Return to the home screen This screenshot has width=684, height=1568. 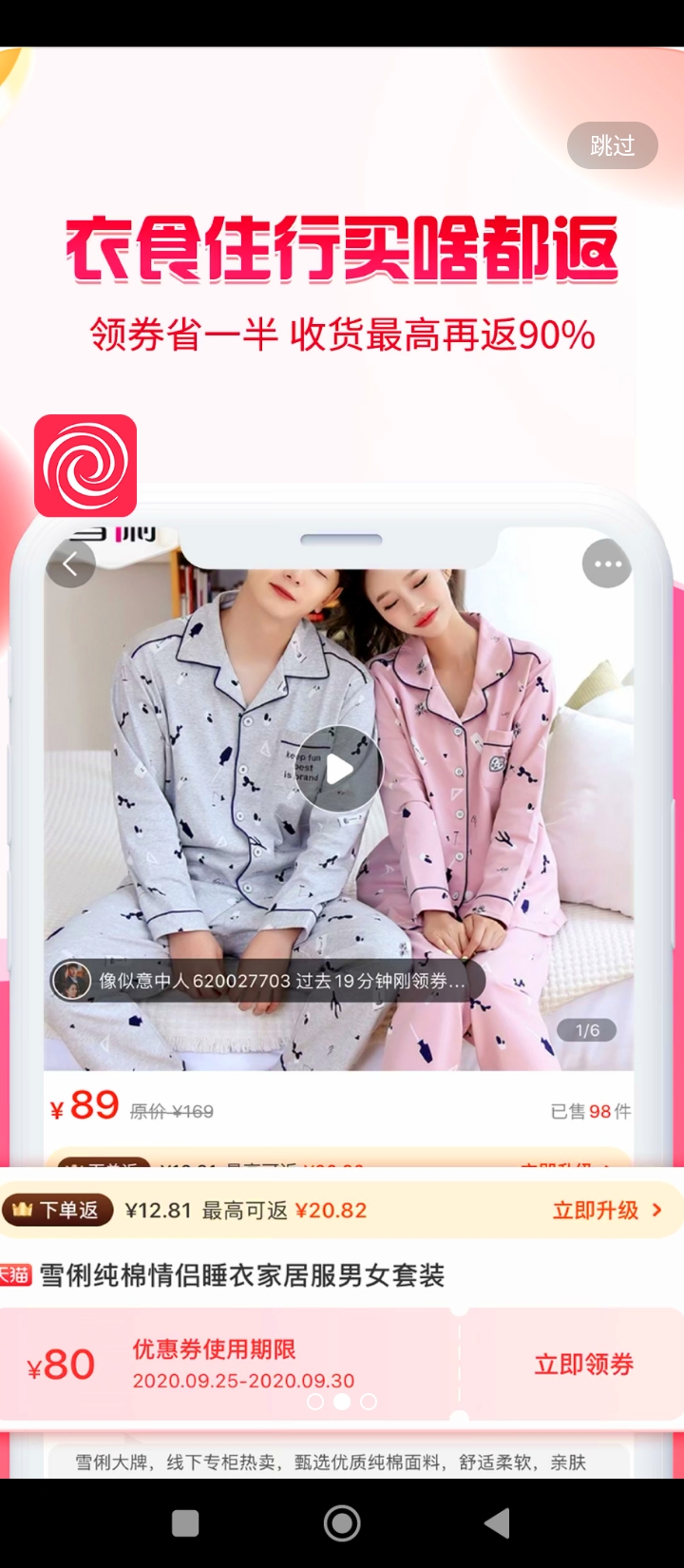(342, 1523)
